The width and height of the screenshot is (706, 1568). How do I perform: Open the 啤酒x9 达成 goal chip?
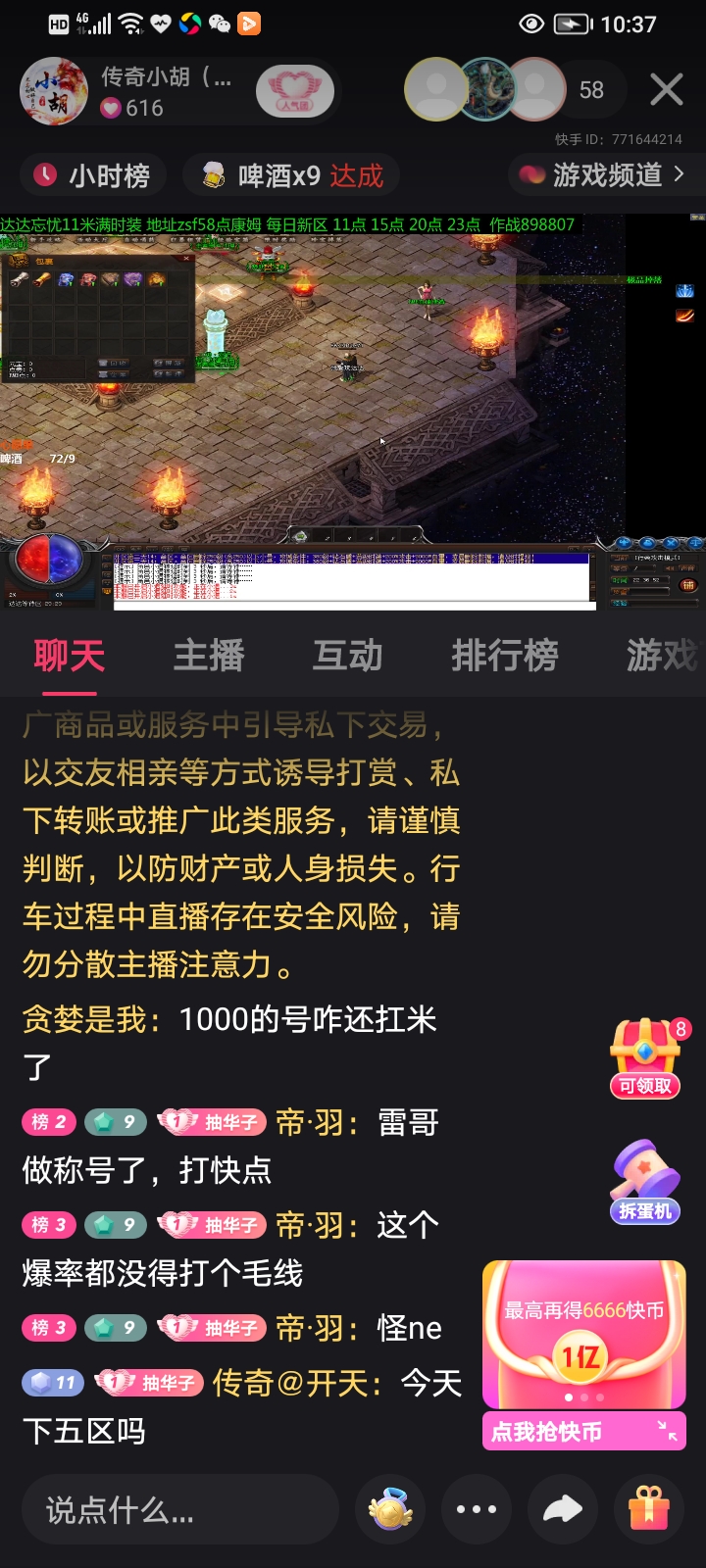292,175
